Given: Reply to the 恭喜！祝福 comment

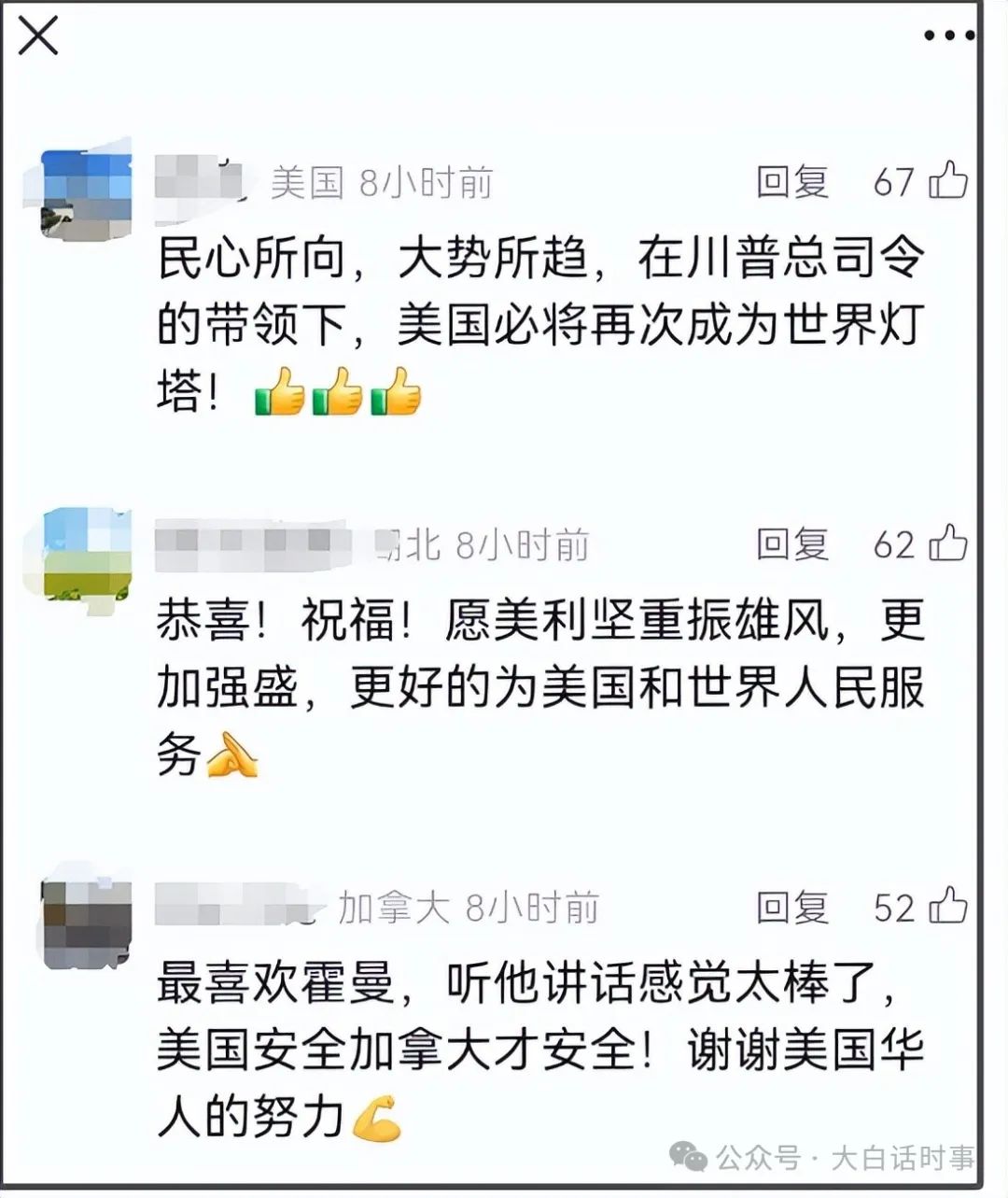Looking at the screenshot, I should 791,543.
